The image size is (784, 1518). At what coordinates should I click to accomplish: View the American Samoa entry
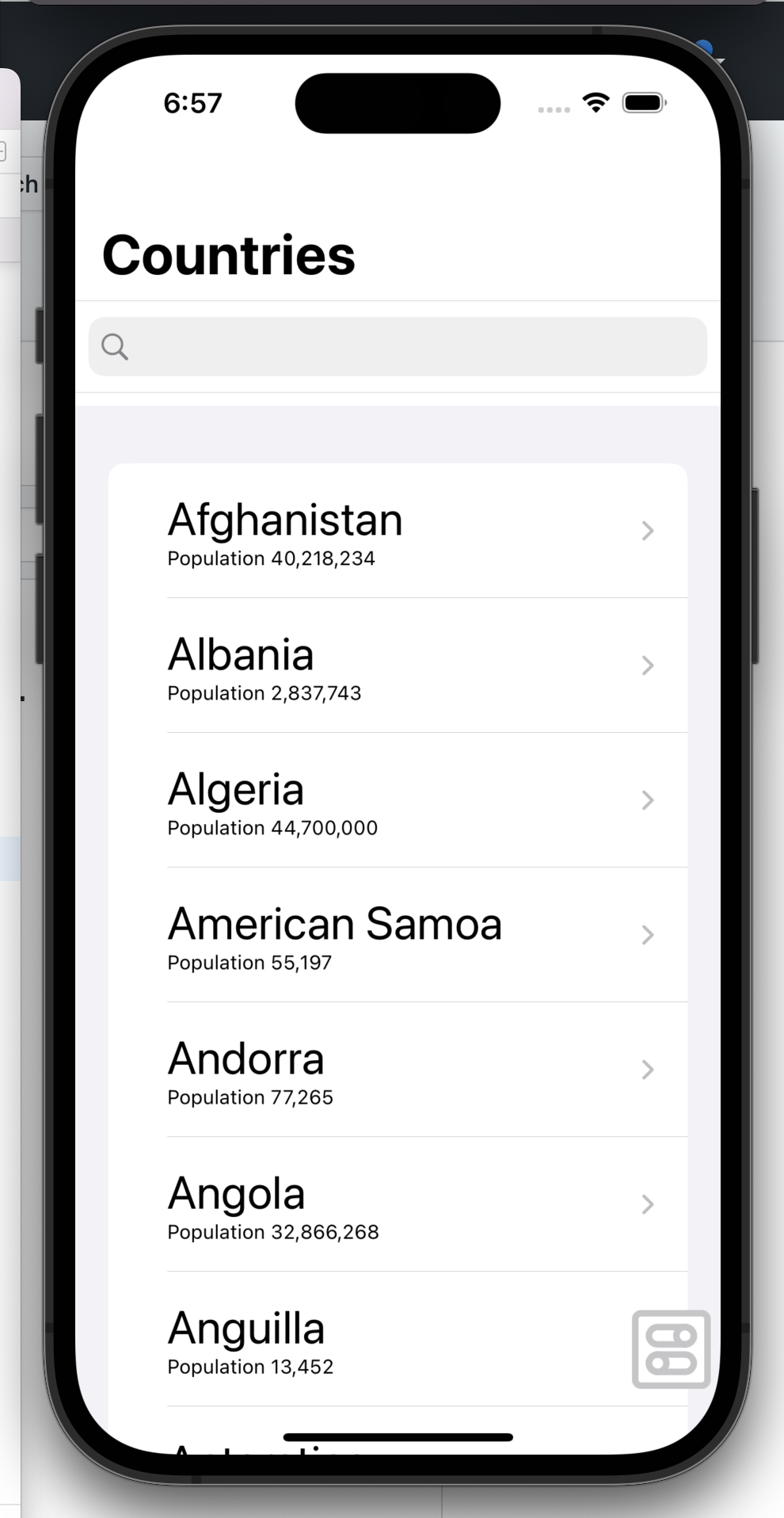(x=396, y=935)
